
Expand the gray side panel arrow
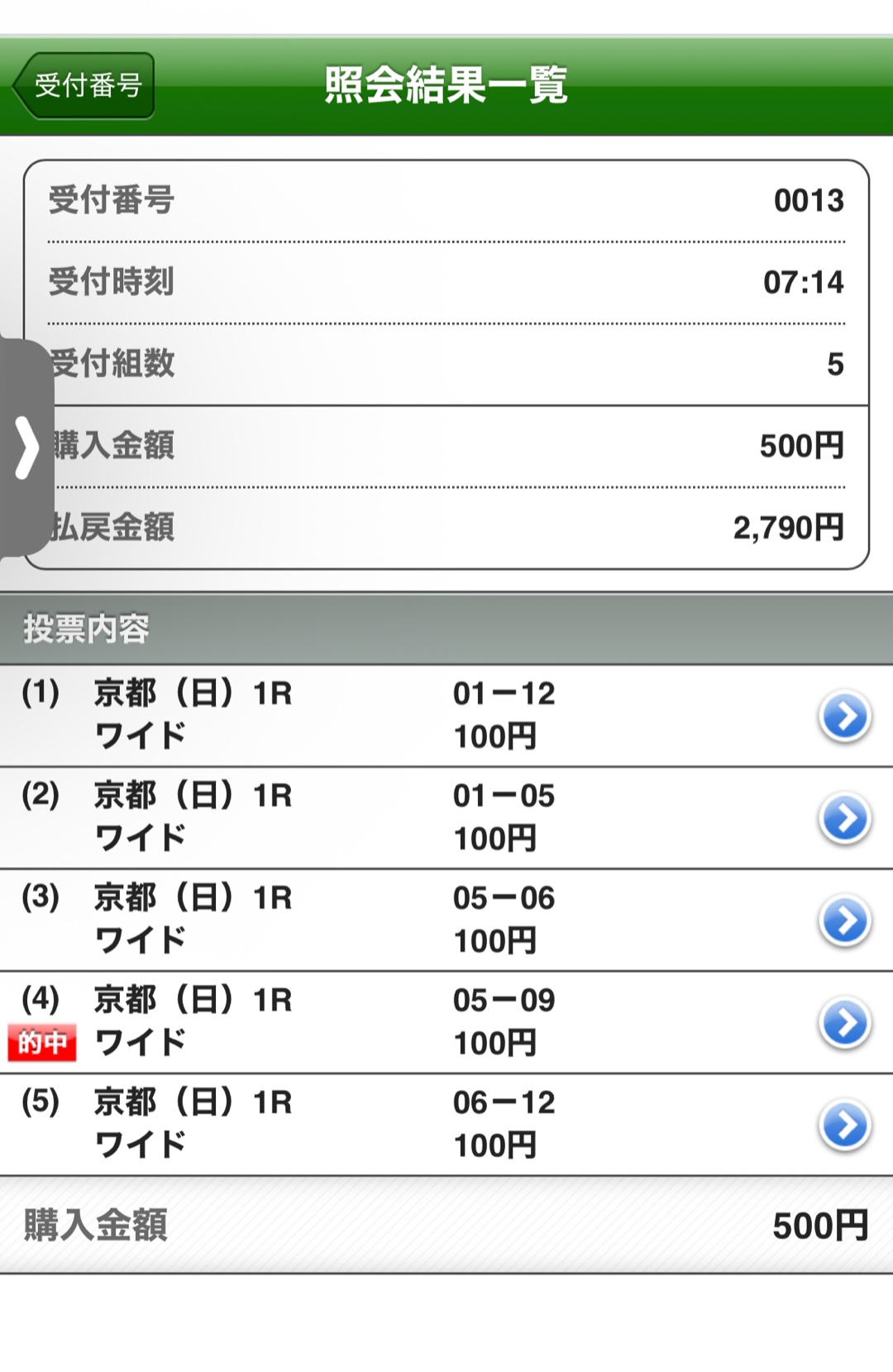(x=26, y=447)
